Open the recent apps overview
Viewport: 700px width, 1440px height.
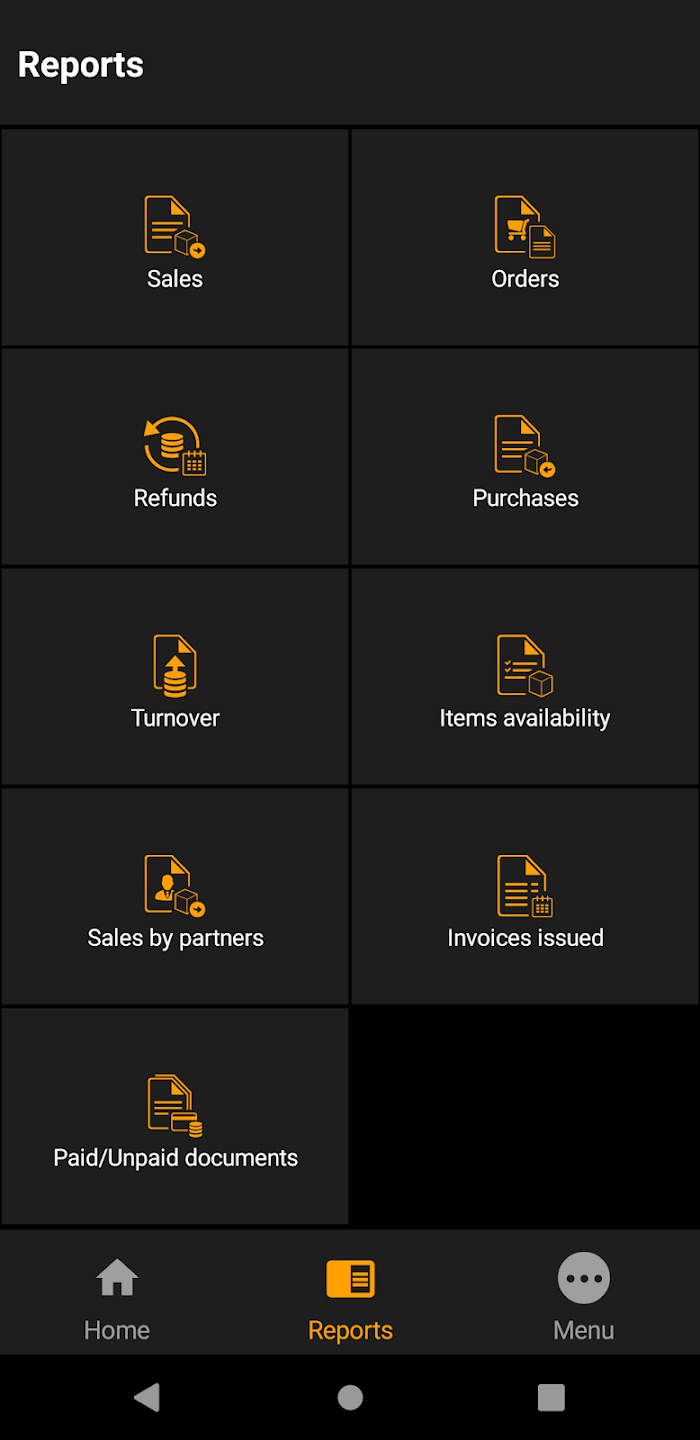(551, 1397)
